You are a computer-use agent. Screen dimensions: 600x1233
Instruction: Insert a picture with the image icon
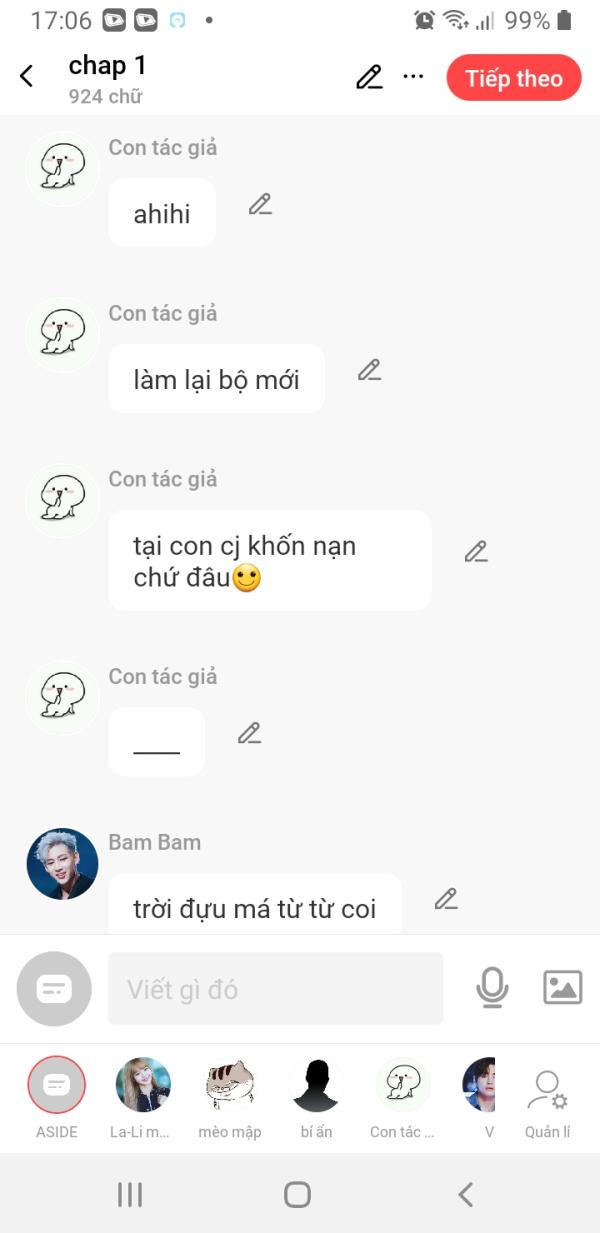tap(563, 988)
